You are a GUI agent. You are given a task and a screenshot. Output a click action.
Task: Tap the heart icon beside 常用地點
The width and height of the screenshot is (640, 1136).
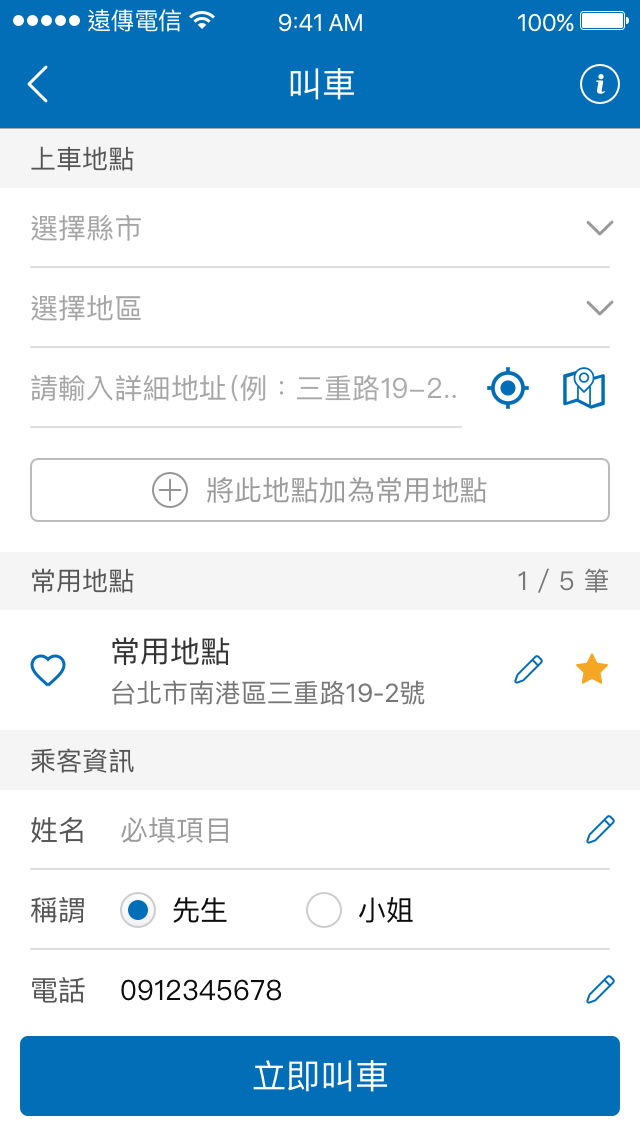point(49,670)
